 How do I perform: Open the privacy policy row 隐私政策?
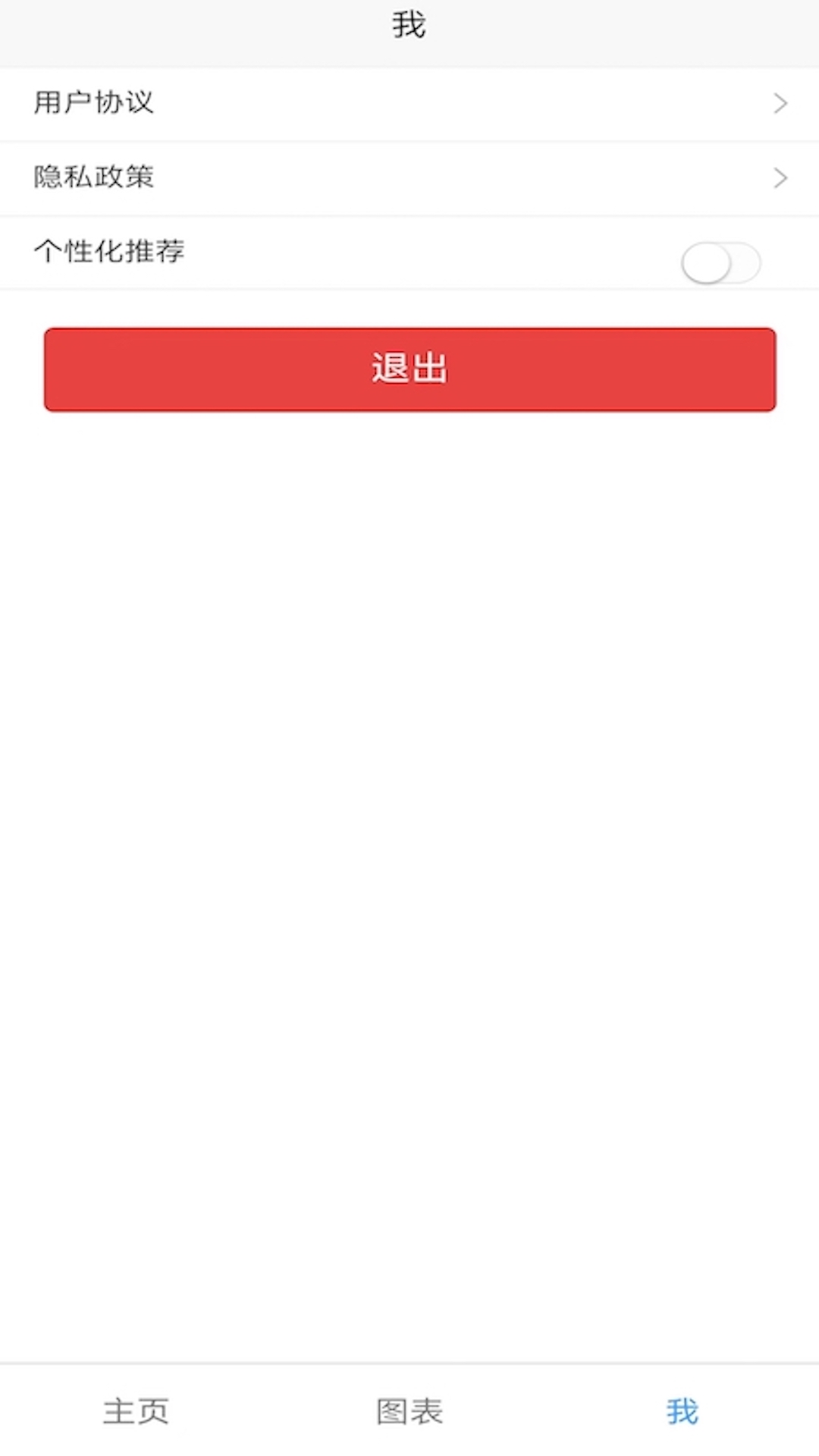[303, 177]
